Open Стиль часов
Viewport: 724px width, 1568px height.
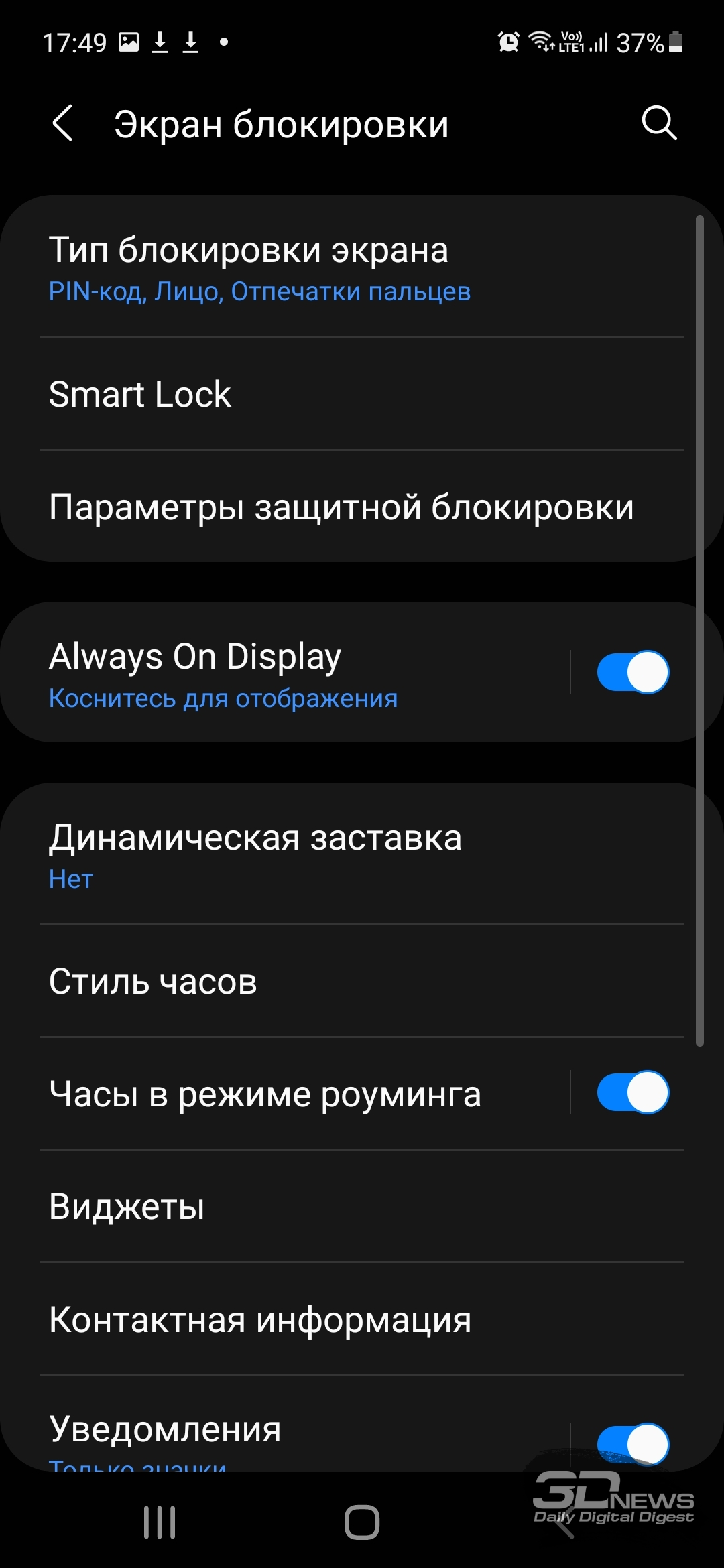[362, 982]
